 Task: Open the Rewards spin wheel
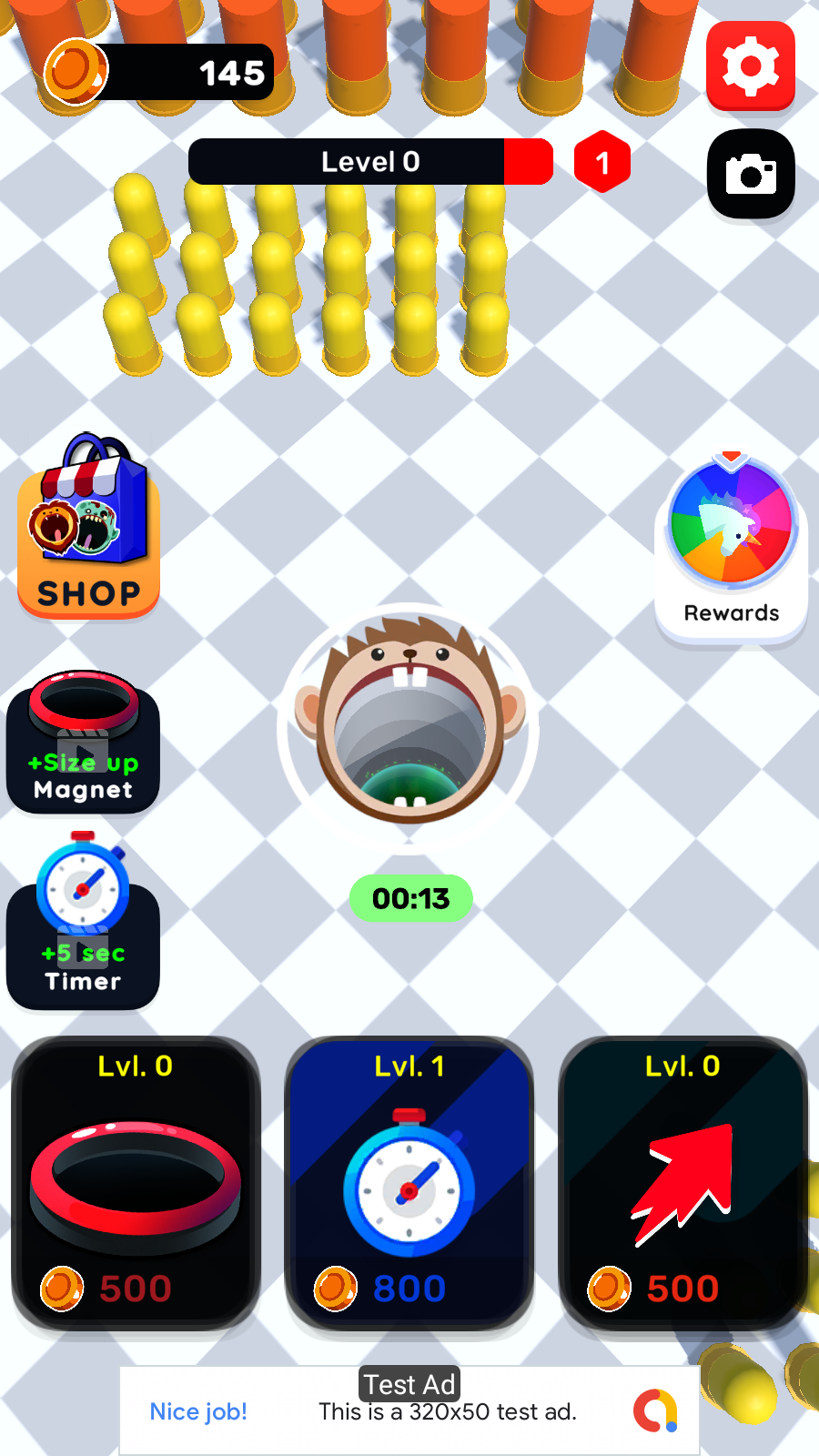point(732,547)
